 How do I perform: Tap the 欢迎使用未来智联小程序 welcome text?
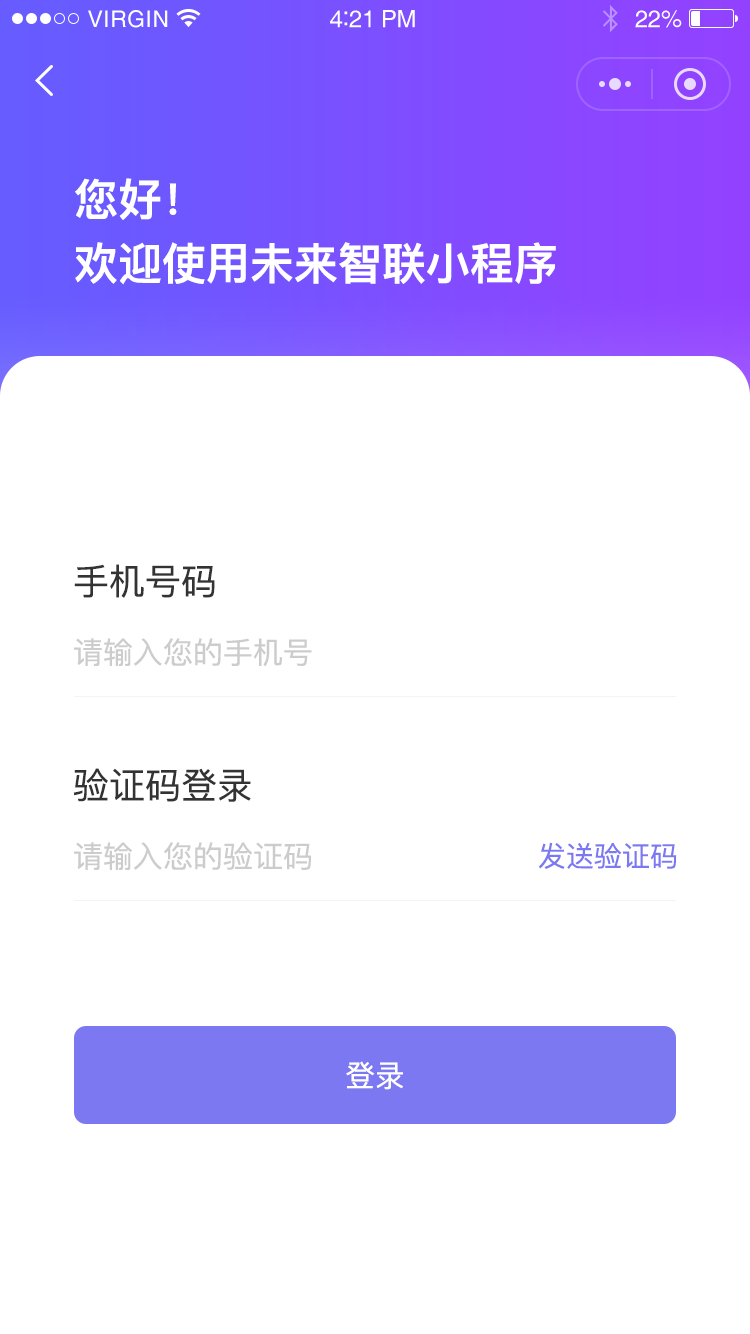pyautogui.click(x=316, y=264)
